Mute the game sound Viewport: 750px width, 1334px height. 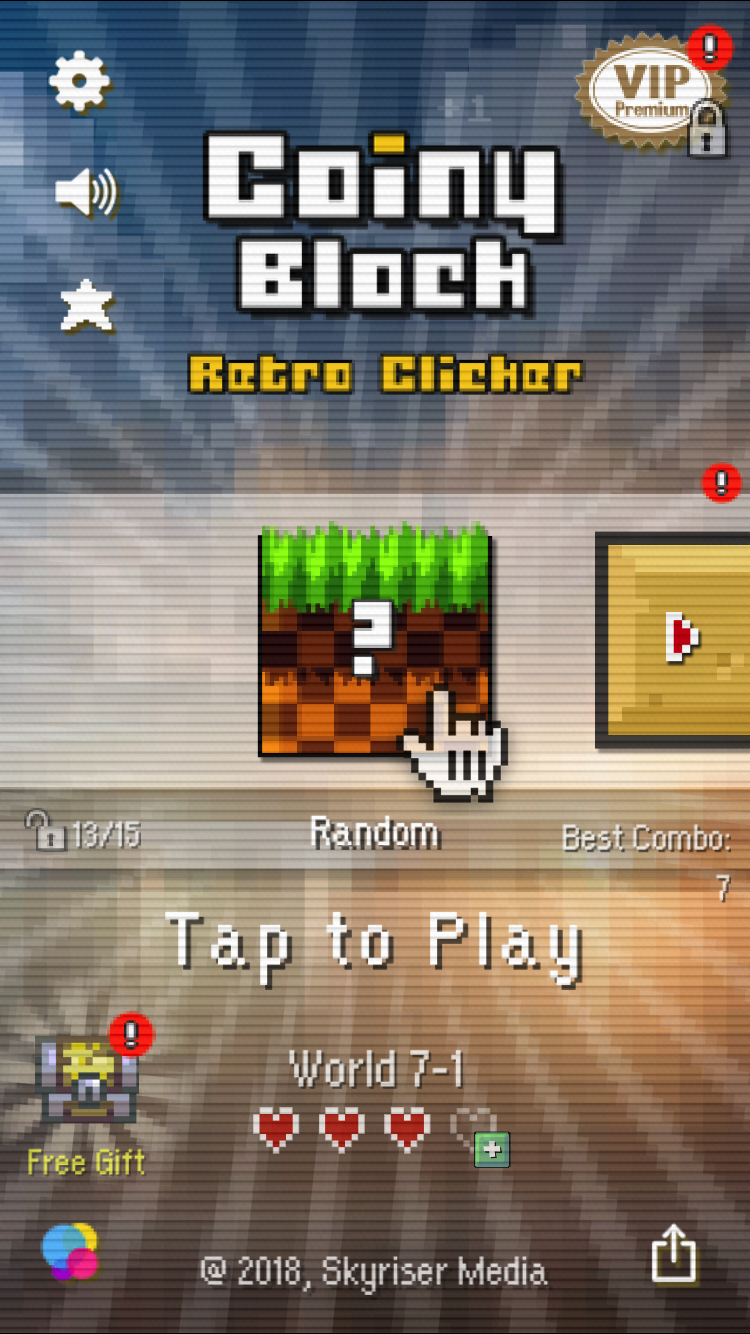click(x=86, y=192)
